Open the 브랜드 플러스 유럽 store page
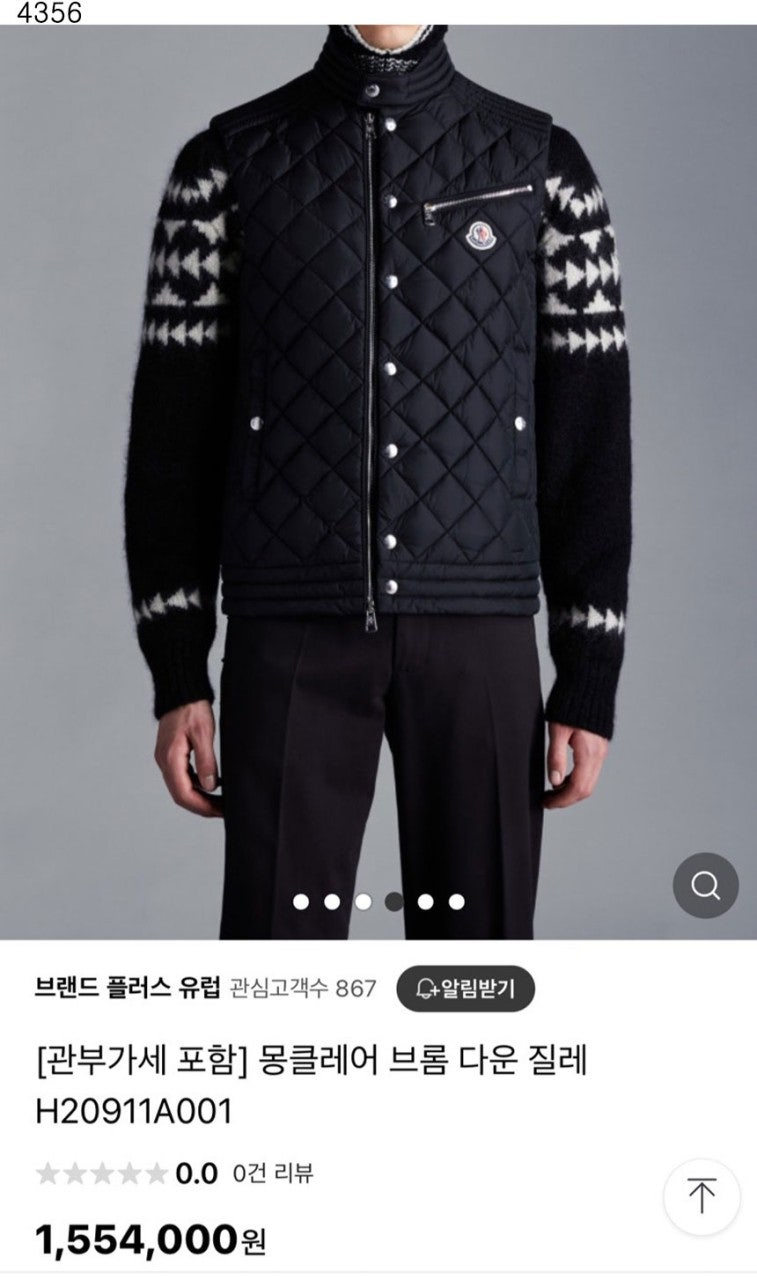Screen dimensions: 757x1280 coord(127,989)
